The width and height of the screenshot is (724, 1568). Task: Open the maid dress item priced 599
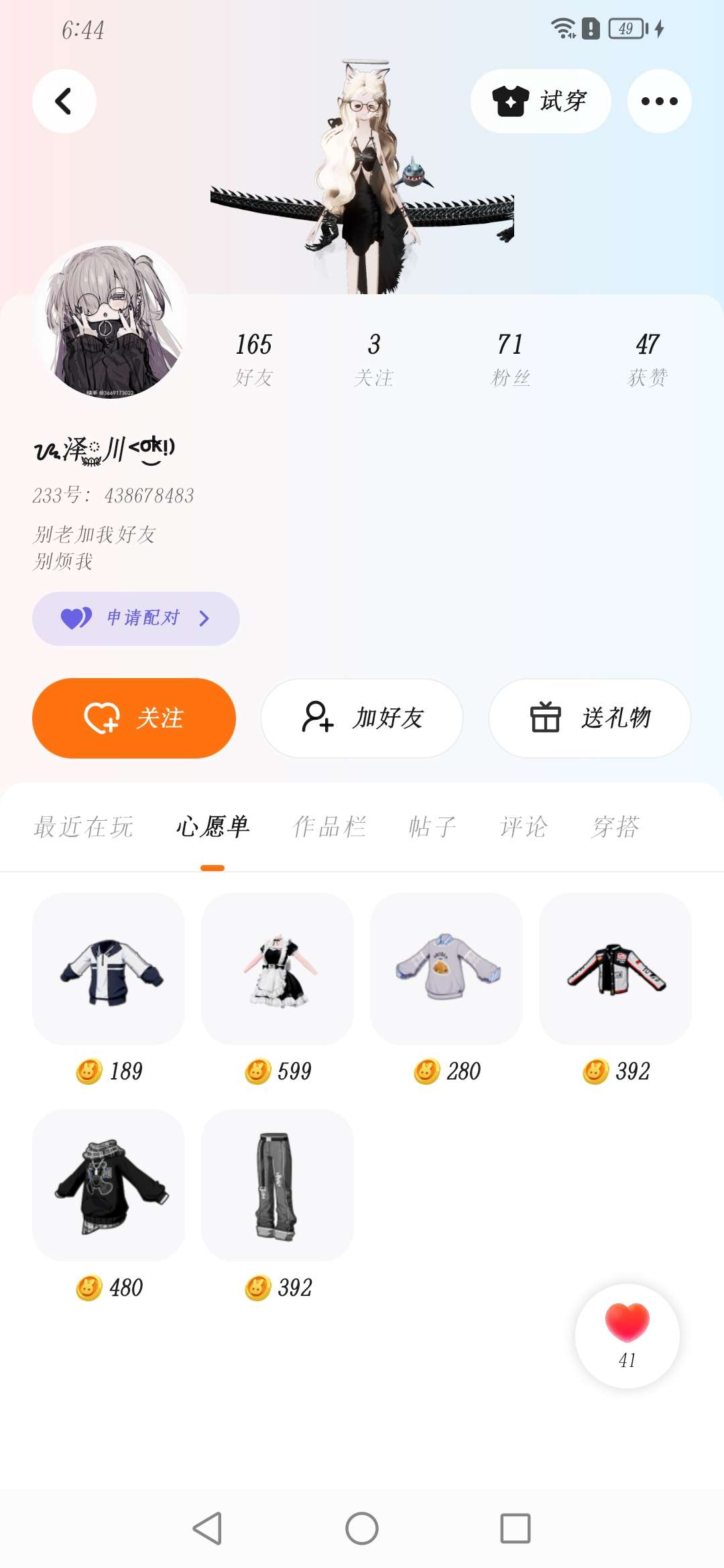coord(278,969)
